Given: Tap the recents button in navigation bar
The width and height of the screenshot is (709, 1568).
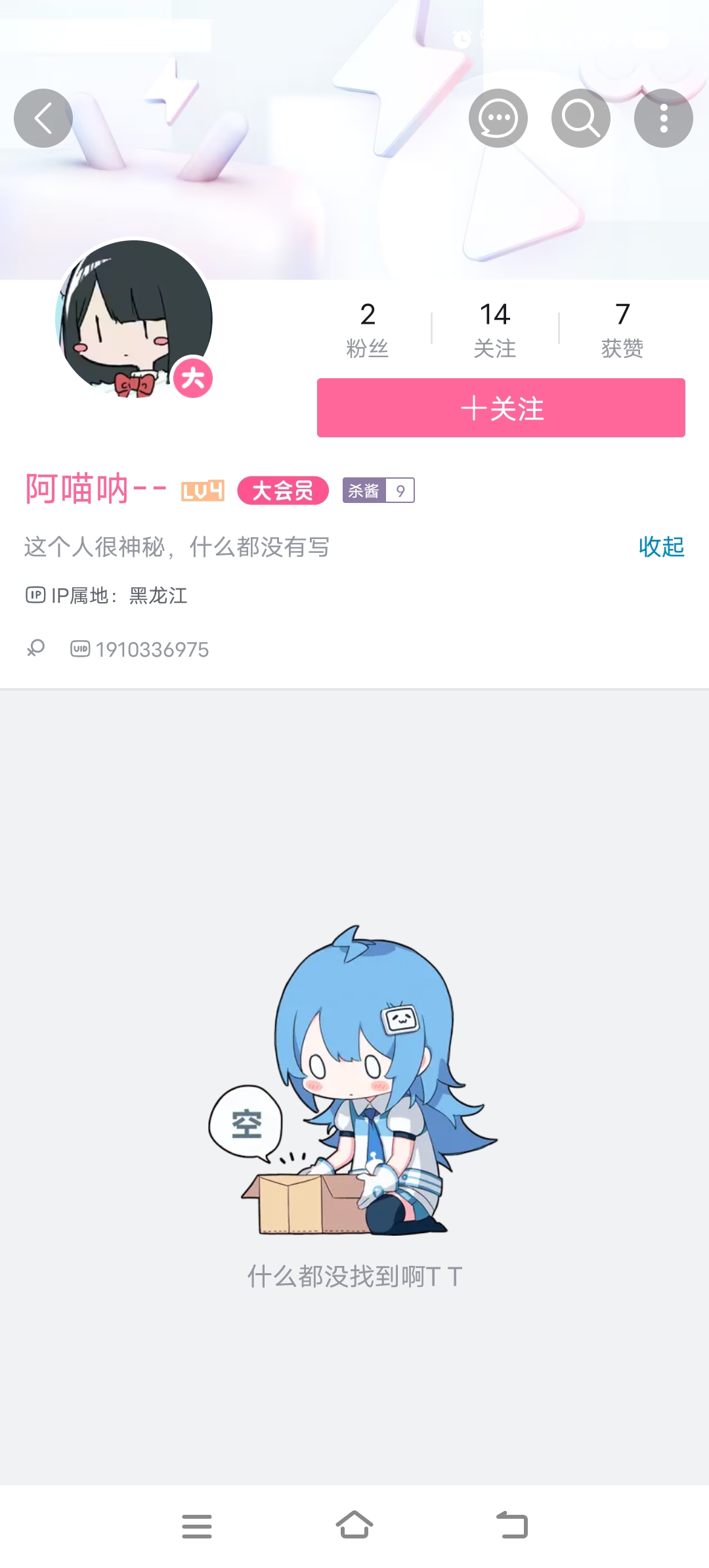Looking at the screenshot, I should coord(196,1526).
